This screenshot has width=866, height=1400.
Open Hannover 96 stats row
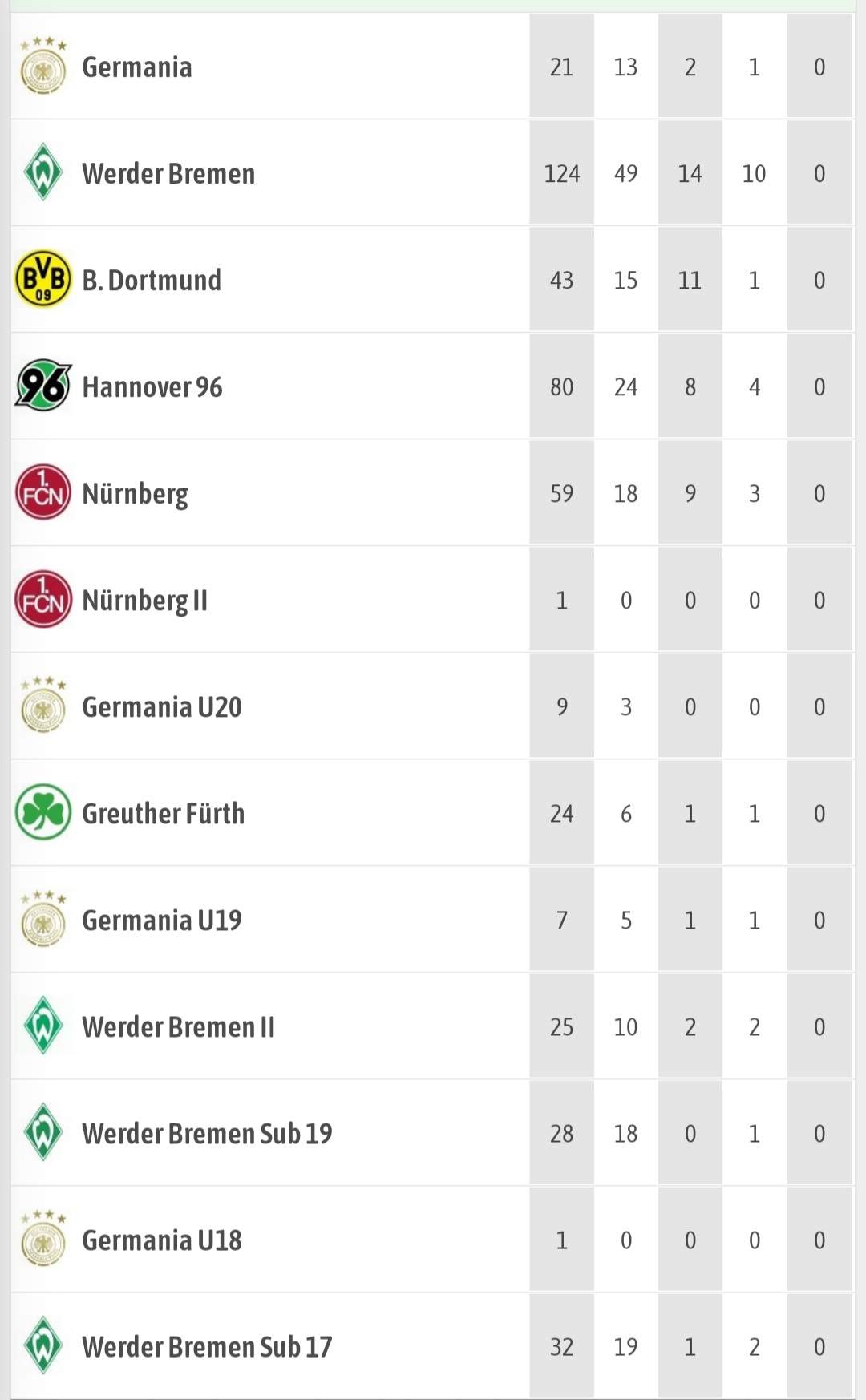[x=432, y=386]
